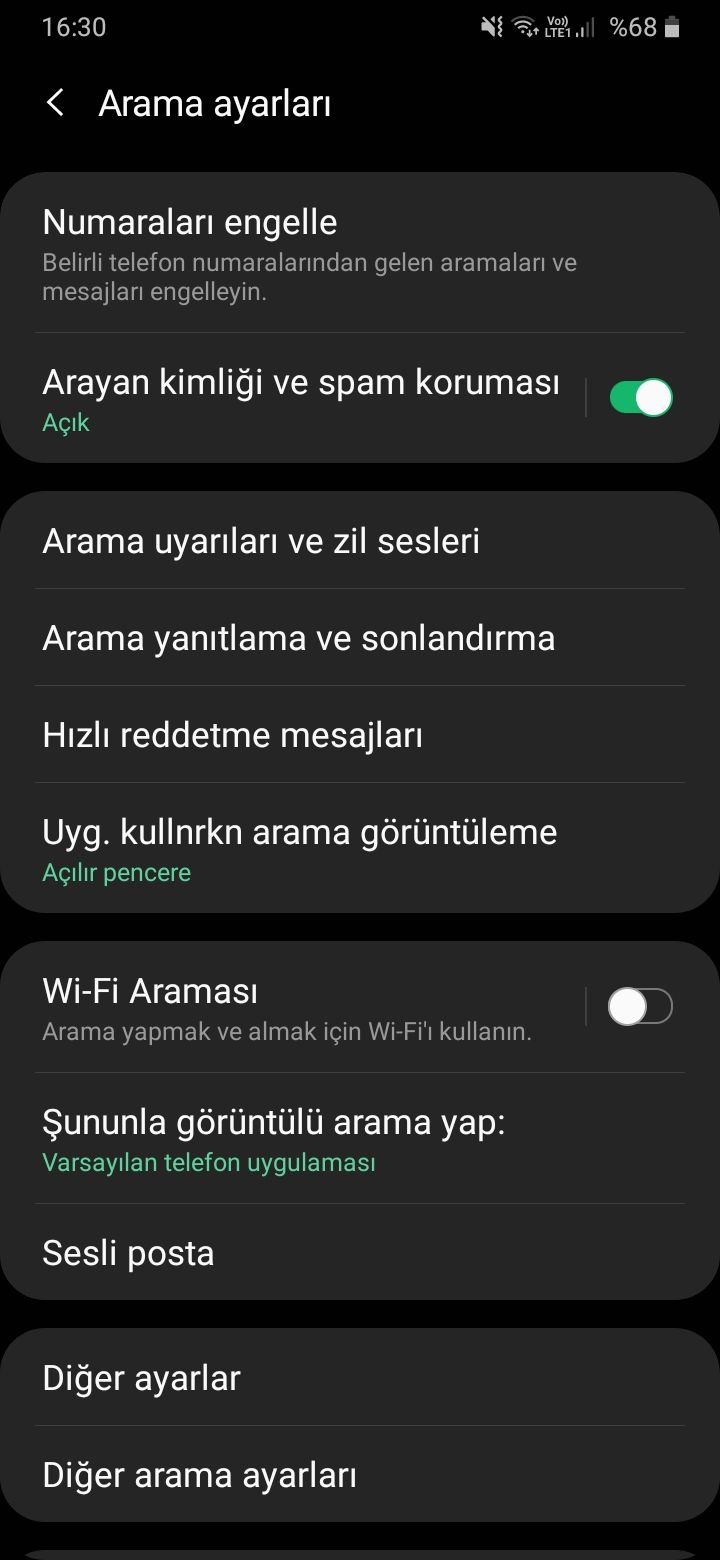Go back from Arama ayarları

point(56,103)
